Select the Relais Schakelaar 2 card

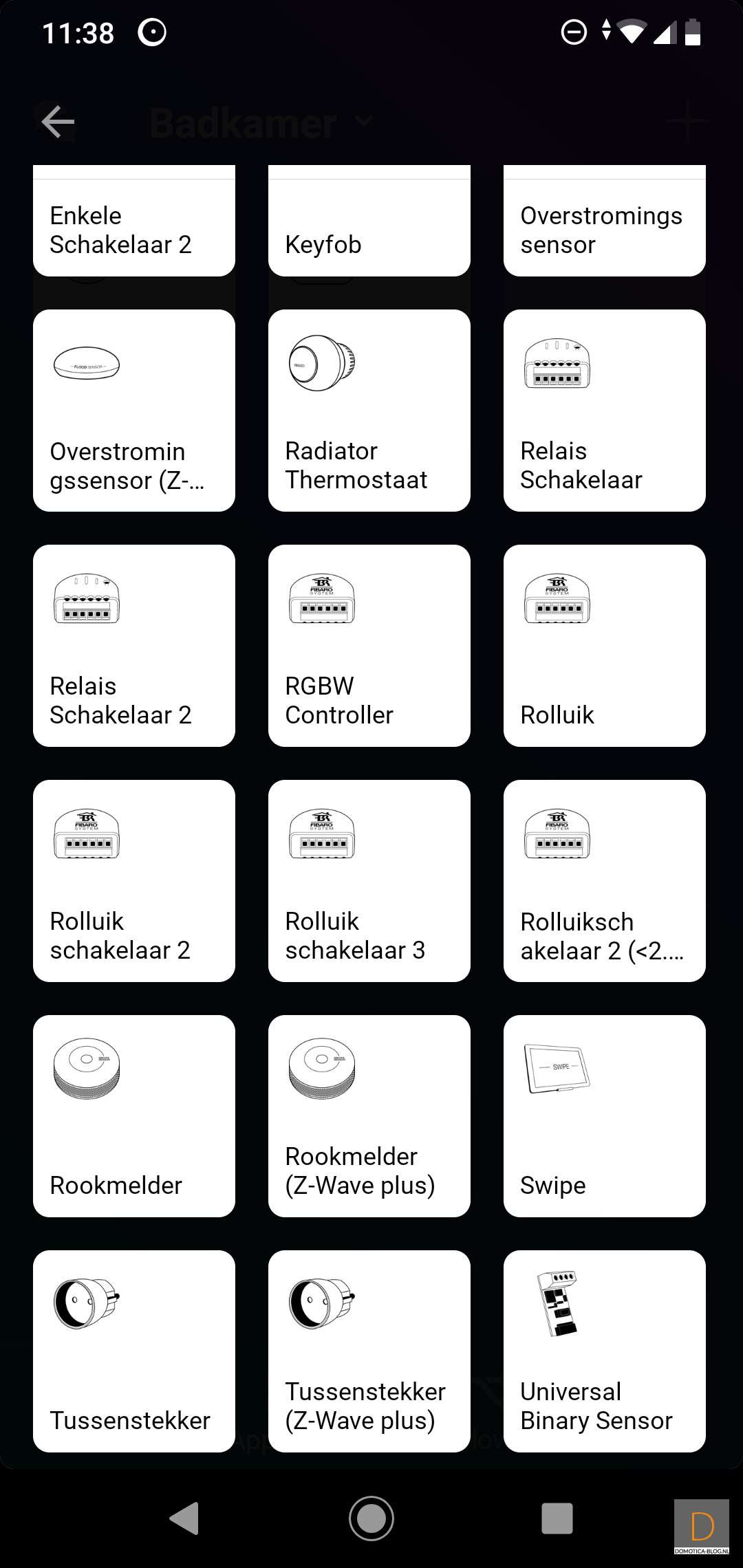[134, 646]
